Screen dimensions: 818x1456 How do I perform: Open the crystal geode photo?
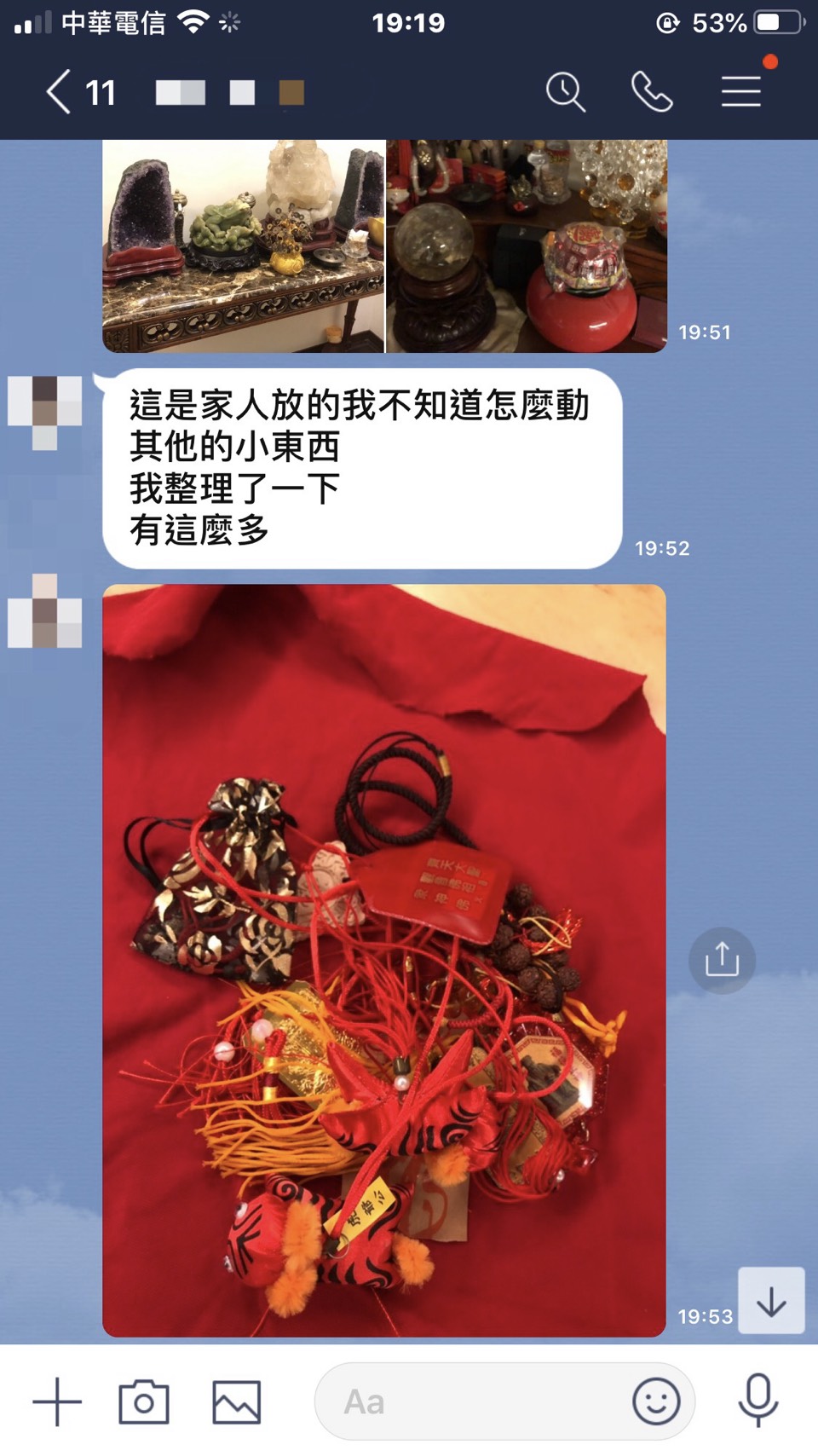(244, 246)
